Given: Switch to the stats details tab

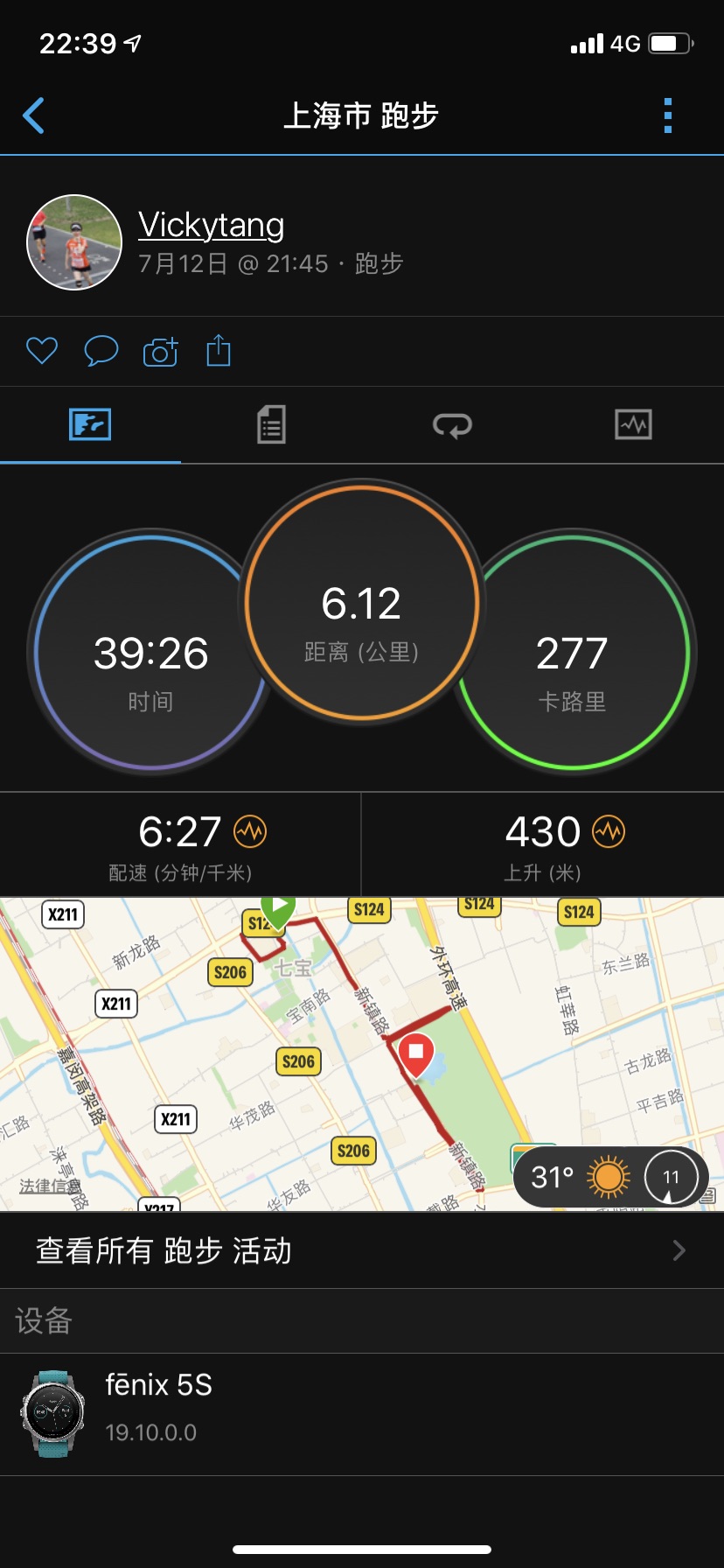Looking at the screenshot, I should point(271,425).
